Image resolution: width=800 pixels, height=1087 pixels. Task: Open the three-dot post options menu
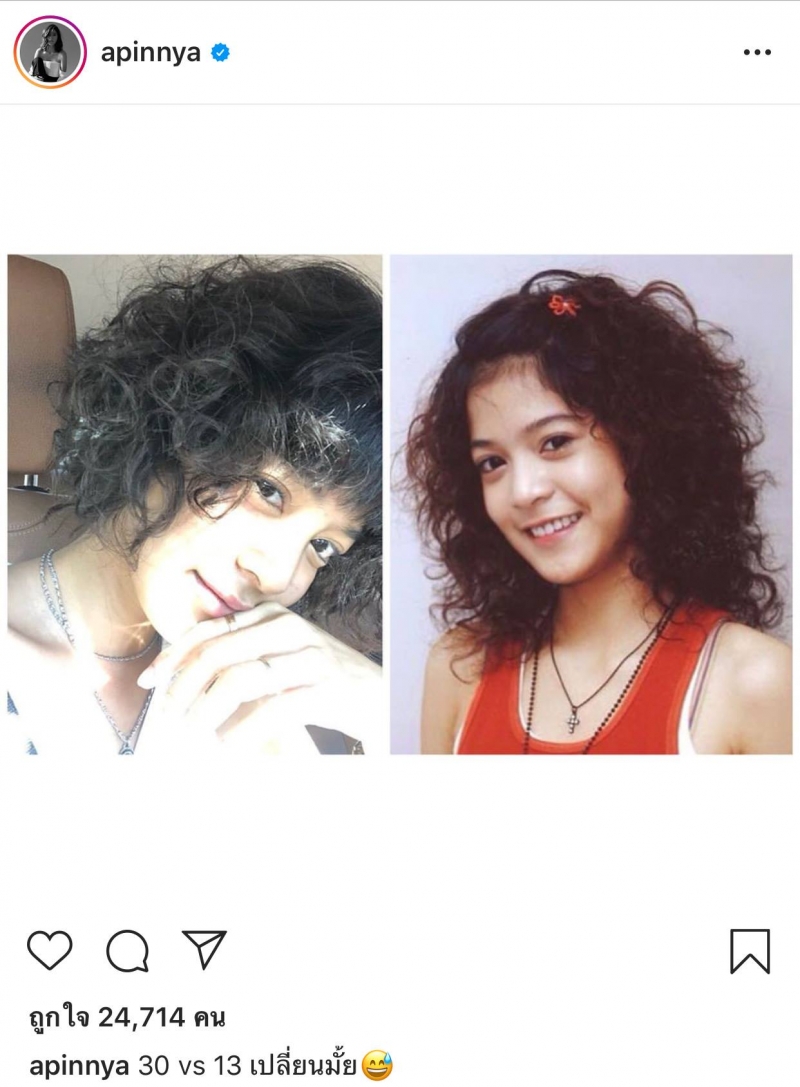click(x=757, y=53)
